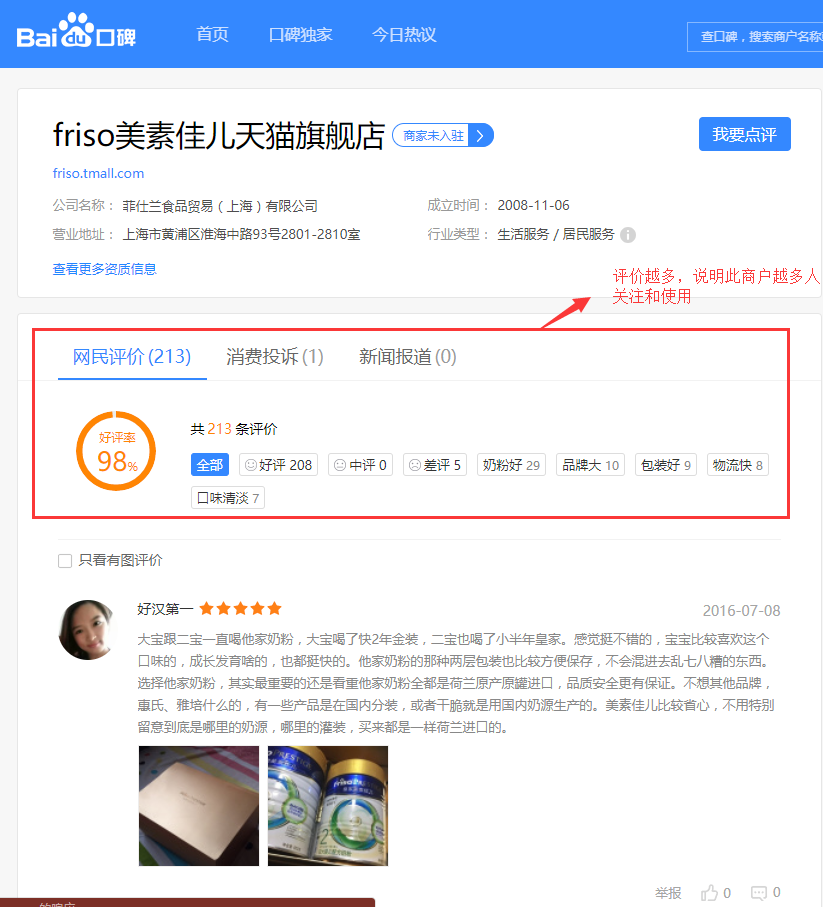Screen dimensions: 823x907
Task: Tap 举报 on 好汉第一's review
Action: click(x=668, y=892)
